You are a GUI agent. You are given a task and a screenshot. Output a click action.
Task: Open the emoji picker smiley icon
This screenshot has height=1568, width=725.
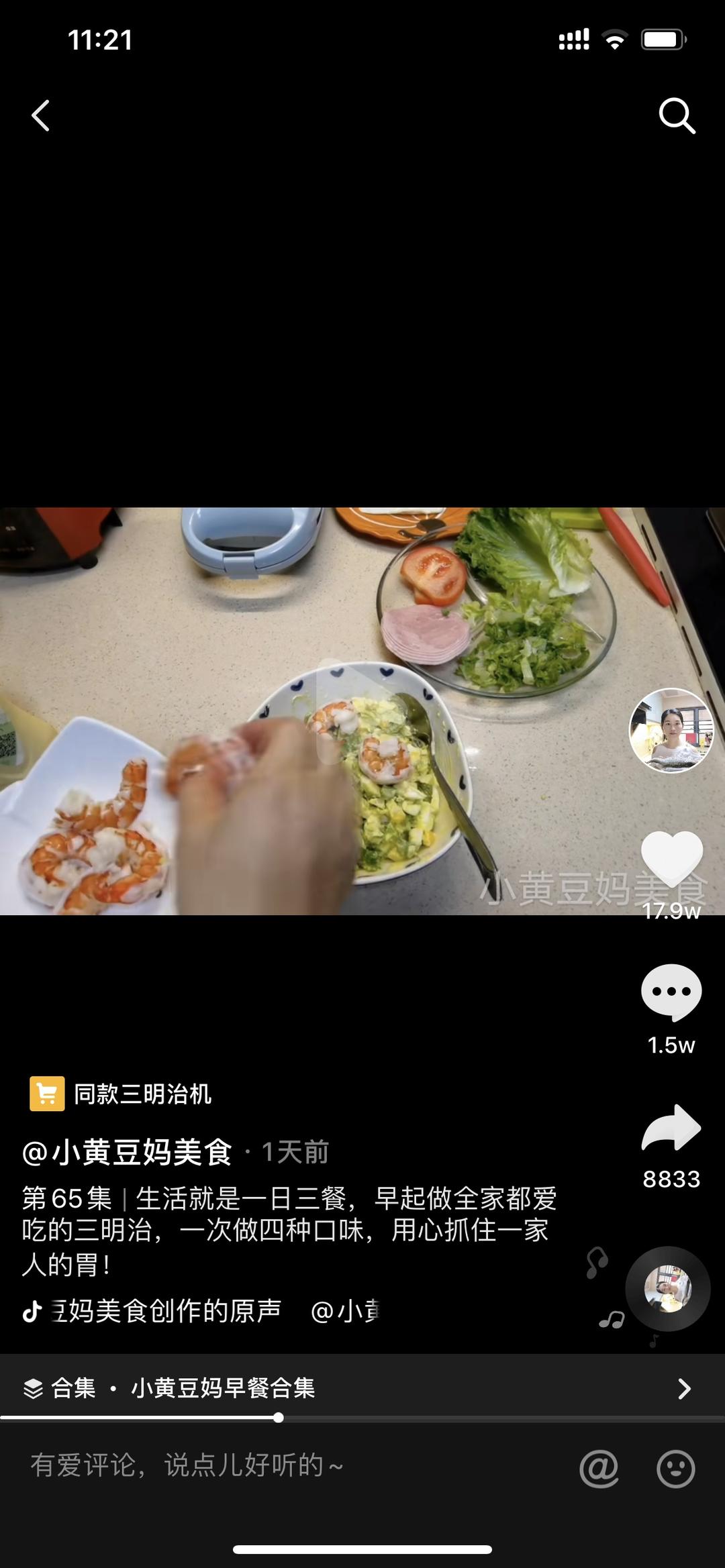tap(675, 1468)
